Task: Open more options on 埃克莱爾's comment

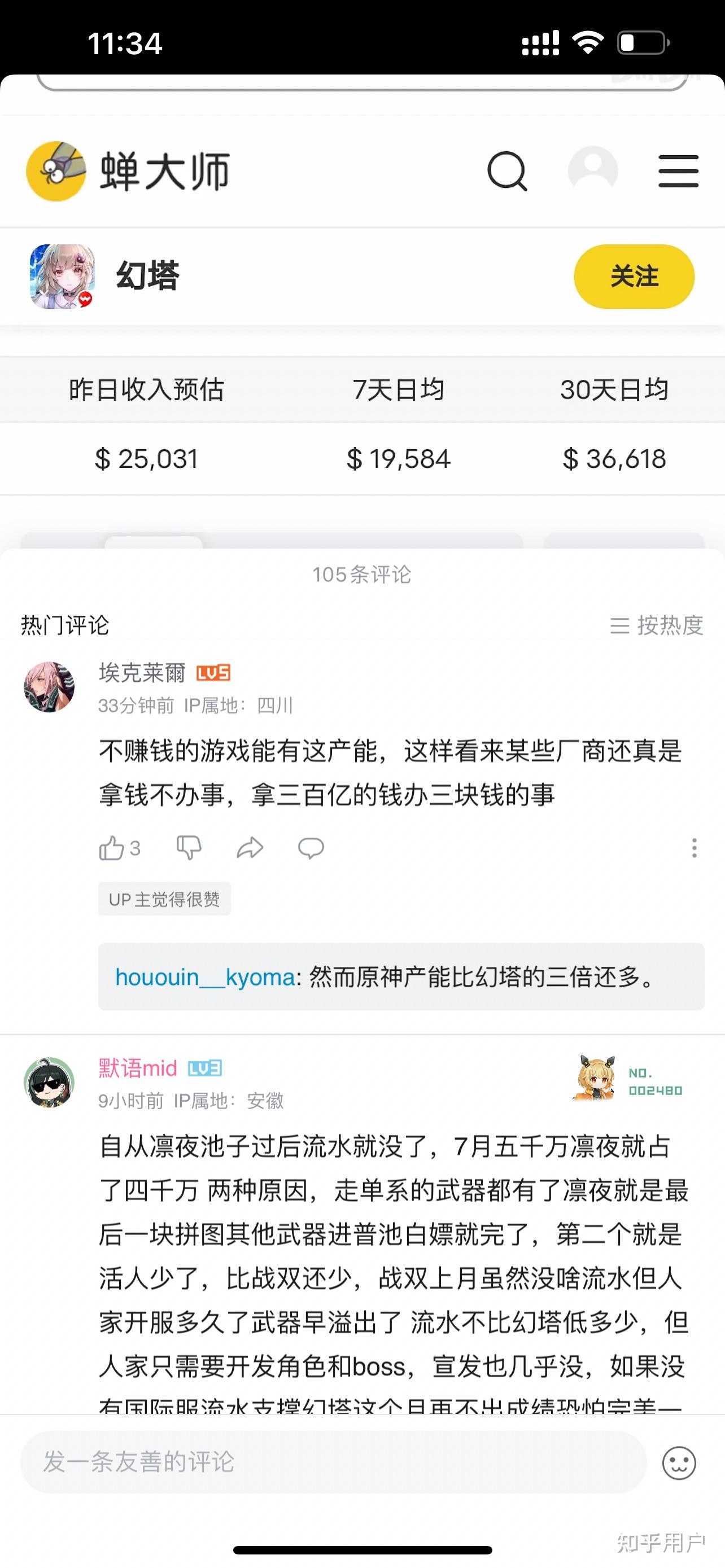Action: [694, 848]
